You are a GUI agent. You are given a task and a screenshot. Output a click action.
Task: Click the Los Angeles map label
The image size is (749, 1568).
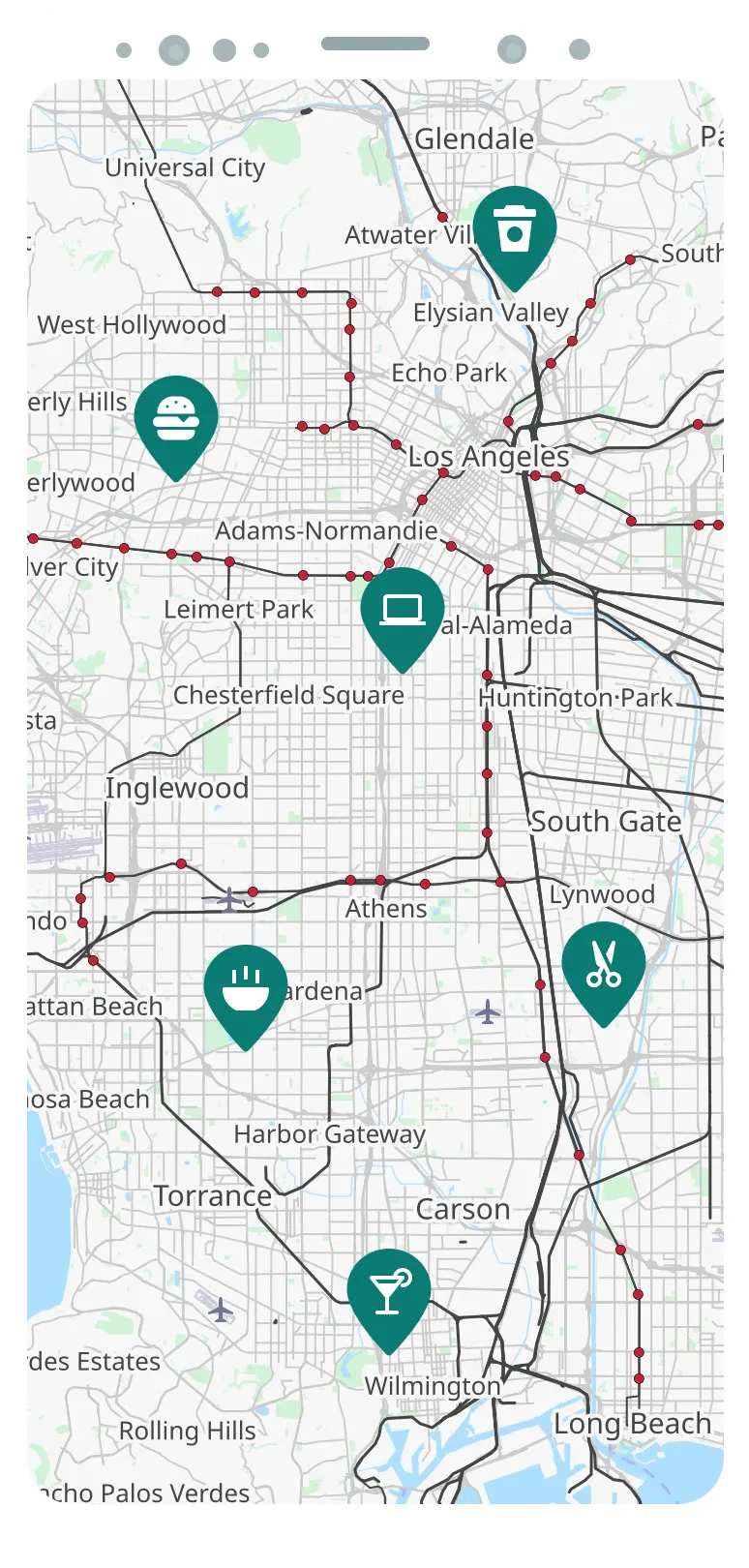[x=491, y=457]
